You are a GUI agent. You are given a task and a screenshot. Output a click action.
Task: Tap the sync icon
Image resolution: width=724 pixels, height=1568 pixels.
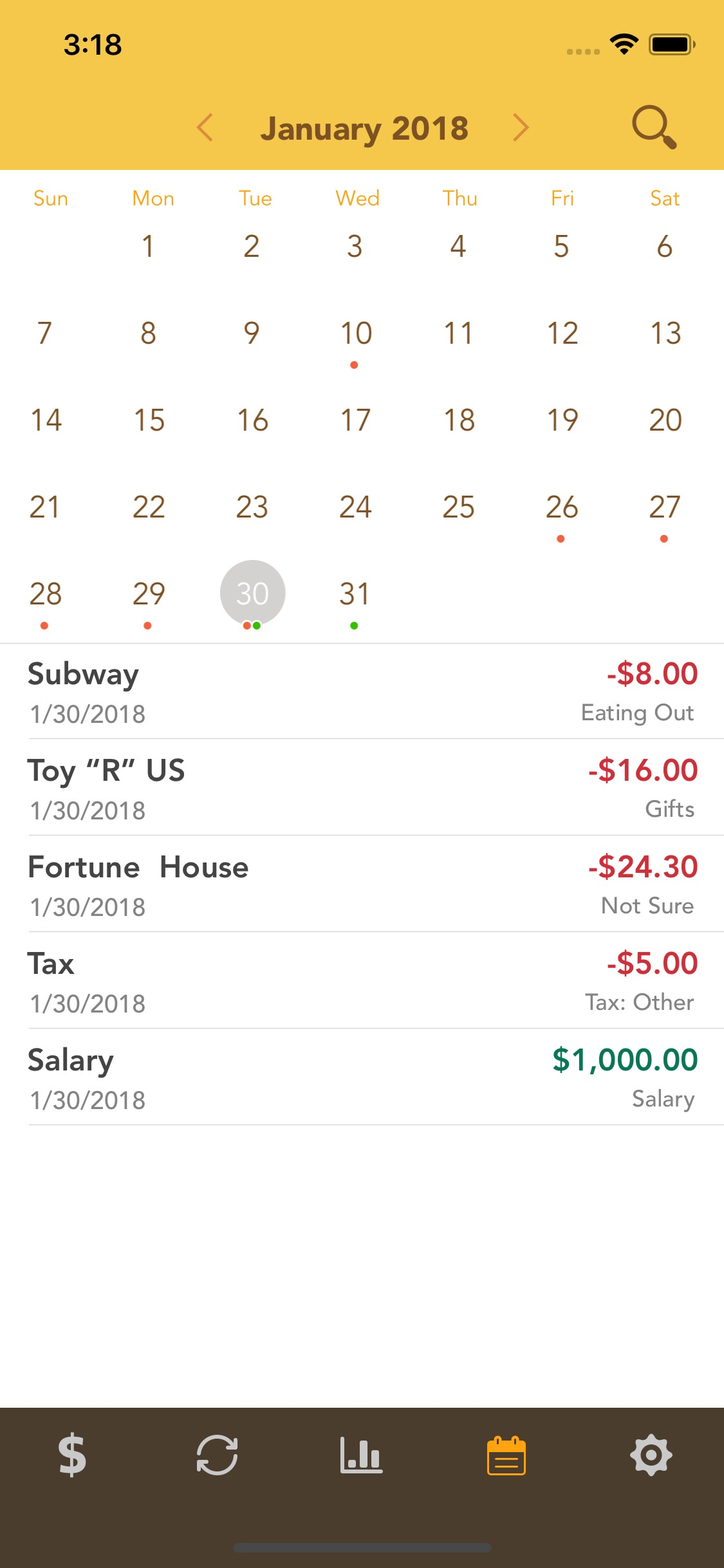[x=217, y=1456]
